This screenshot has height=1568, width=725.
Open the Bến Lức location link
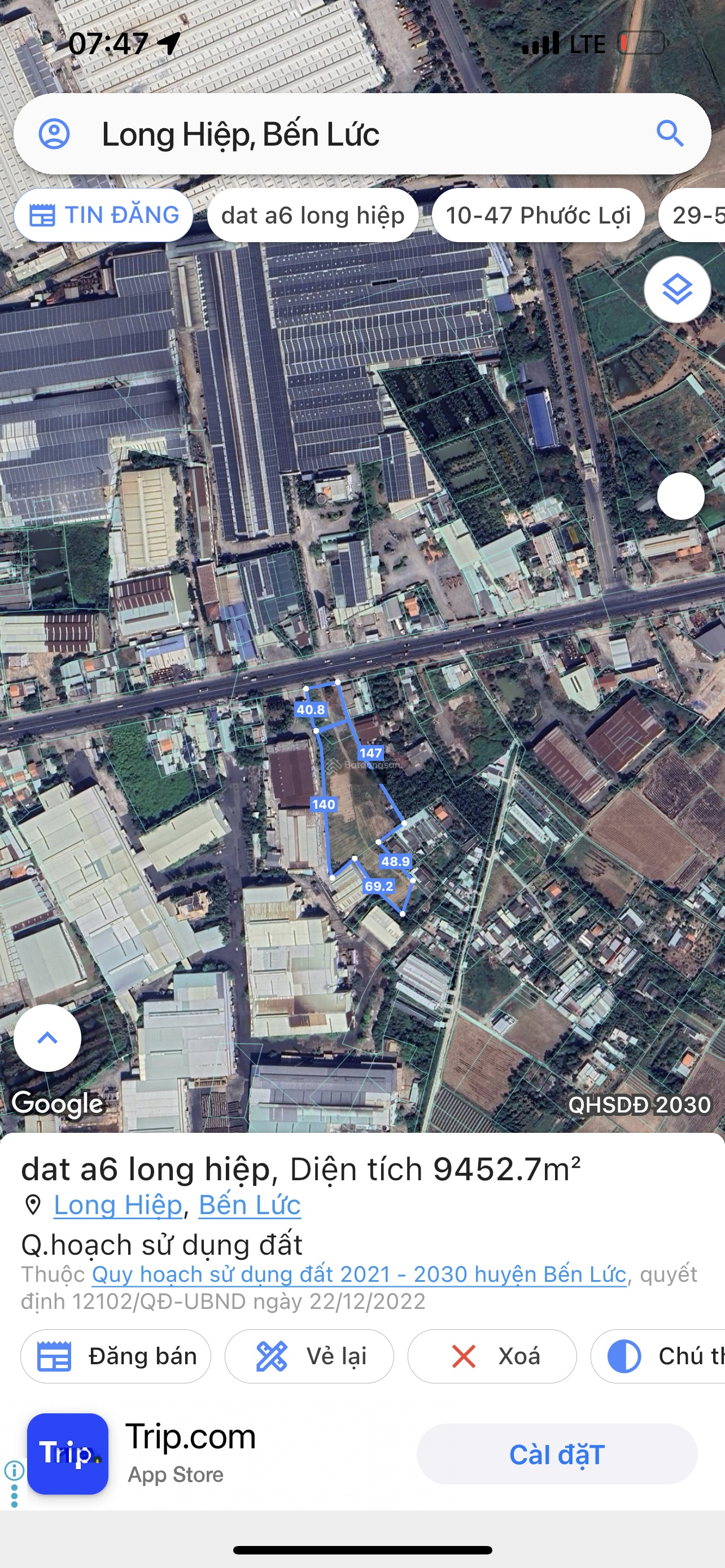250,1205
